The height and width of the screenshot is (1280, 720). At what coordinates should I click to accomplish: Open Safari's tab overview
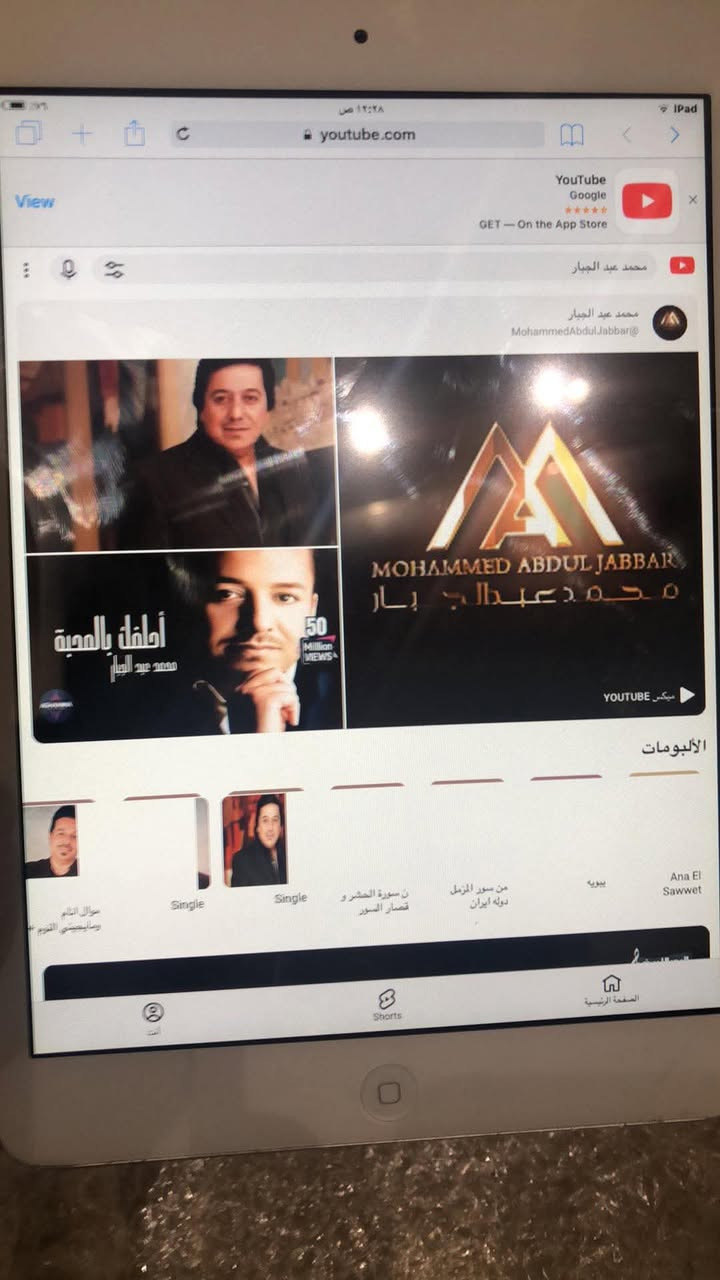pos(29,133)
